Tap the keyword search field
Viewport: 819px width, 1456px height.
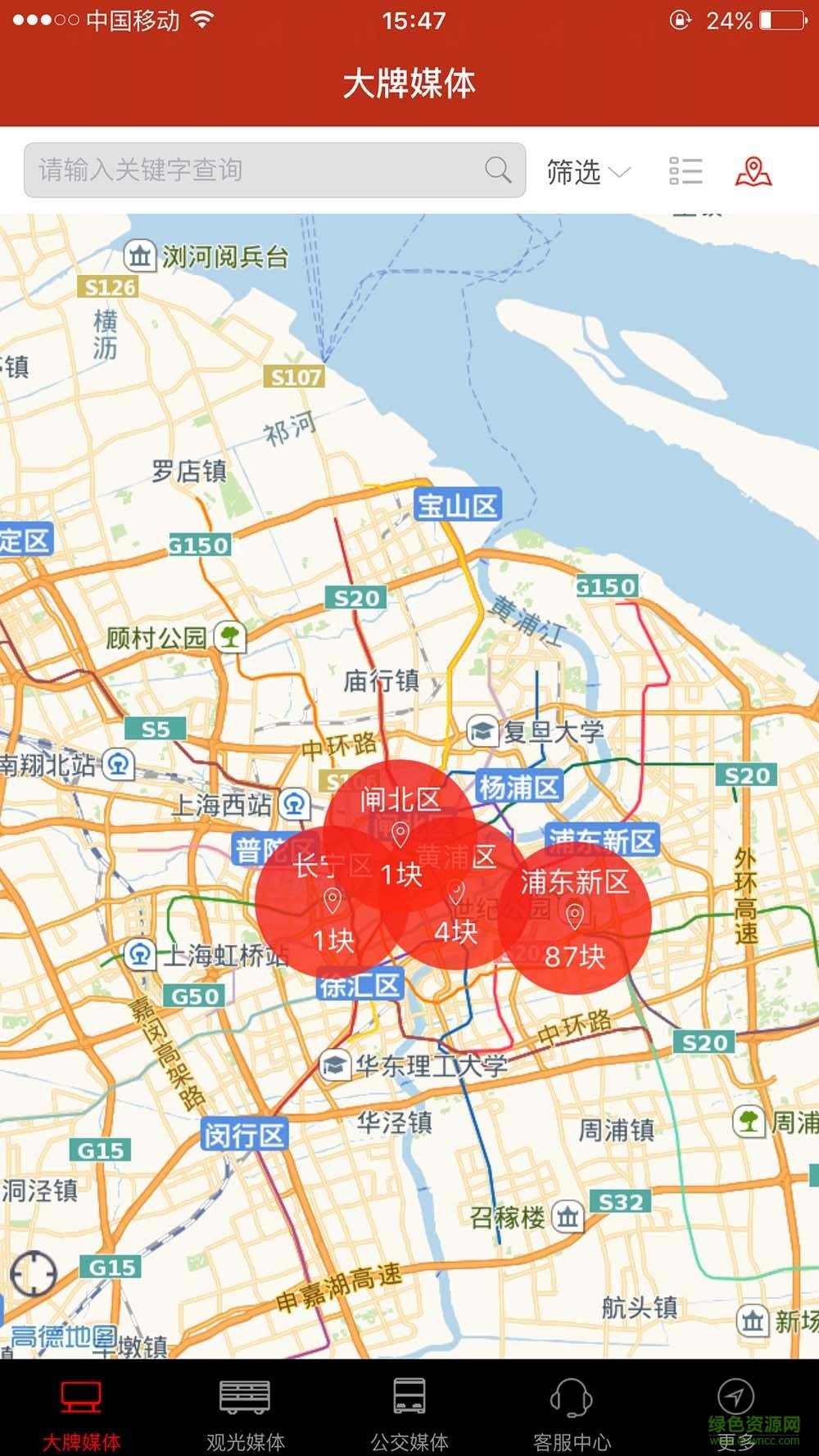254,170
